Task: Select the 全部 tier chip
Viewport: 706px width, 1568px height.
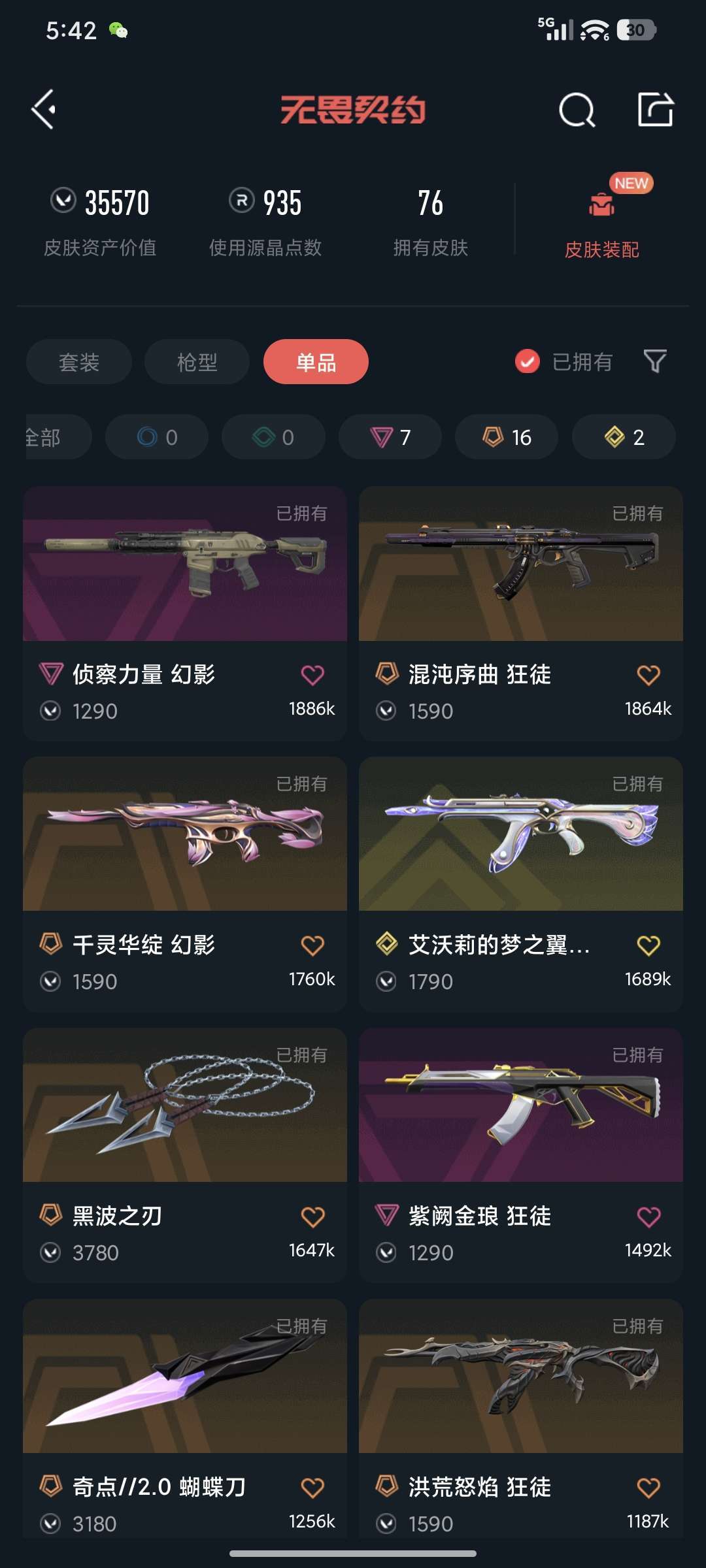Action: coord(52,437)
